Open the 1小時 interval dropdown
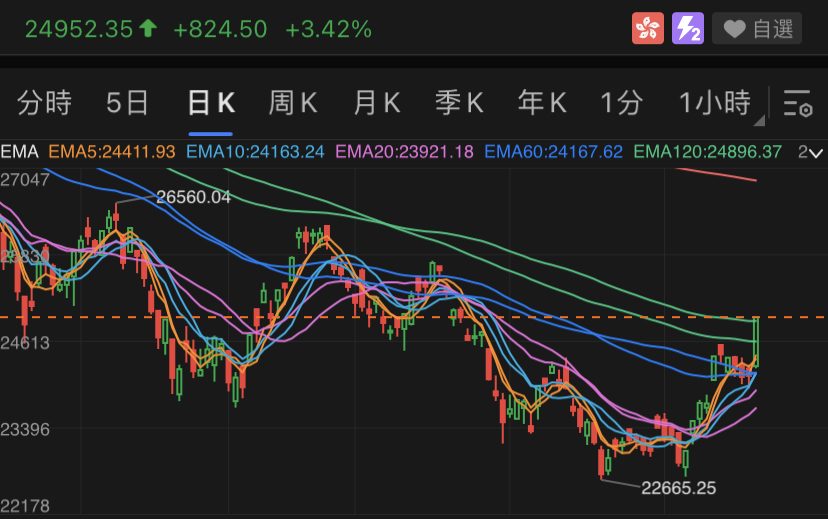Screen dimensions: 828x519 pos(716,103)
